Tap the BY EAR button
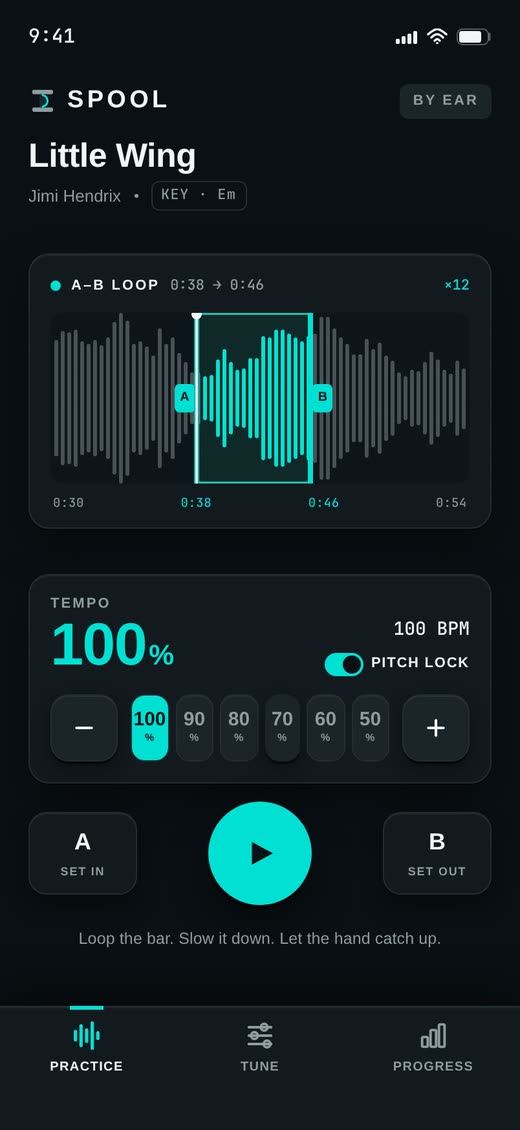Image resolution: width=520 pixels, height=1130 pixels. coord(445,101)
